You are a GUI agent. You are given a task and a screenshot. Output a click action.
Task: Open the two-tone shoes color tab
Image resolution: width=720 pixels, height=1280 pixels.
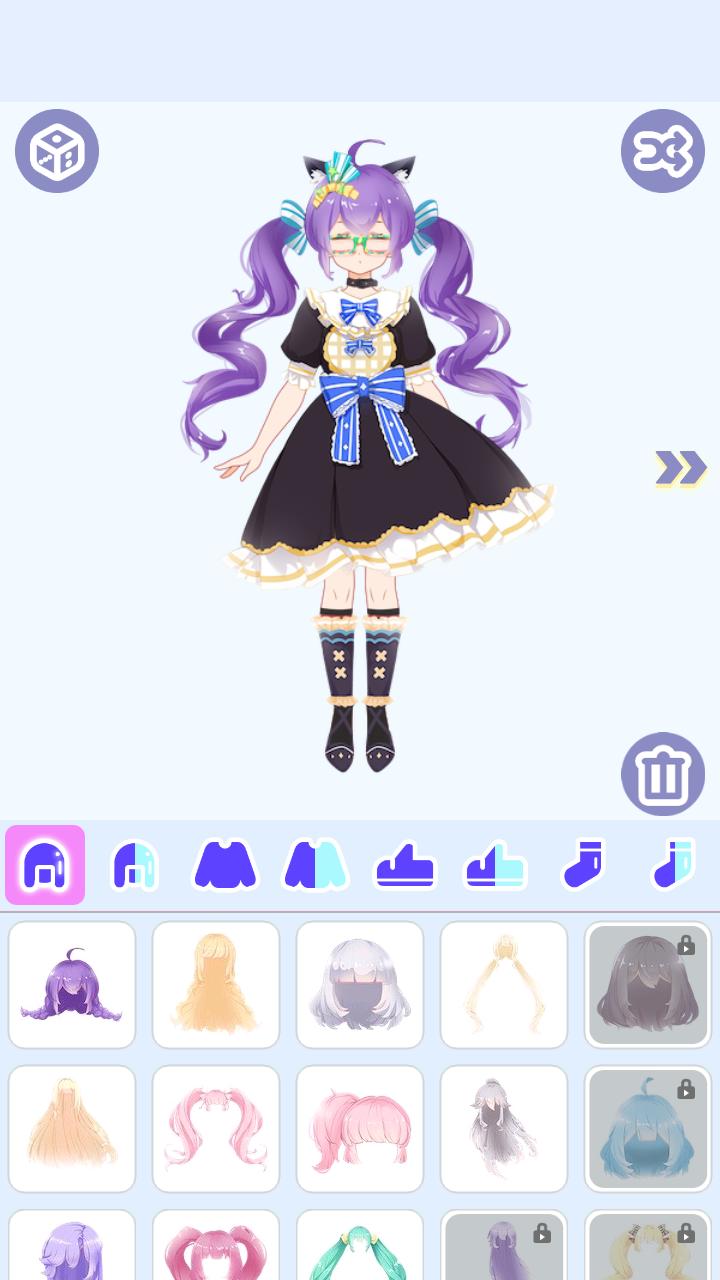tap(495, 865)
